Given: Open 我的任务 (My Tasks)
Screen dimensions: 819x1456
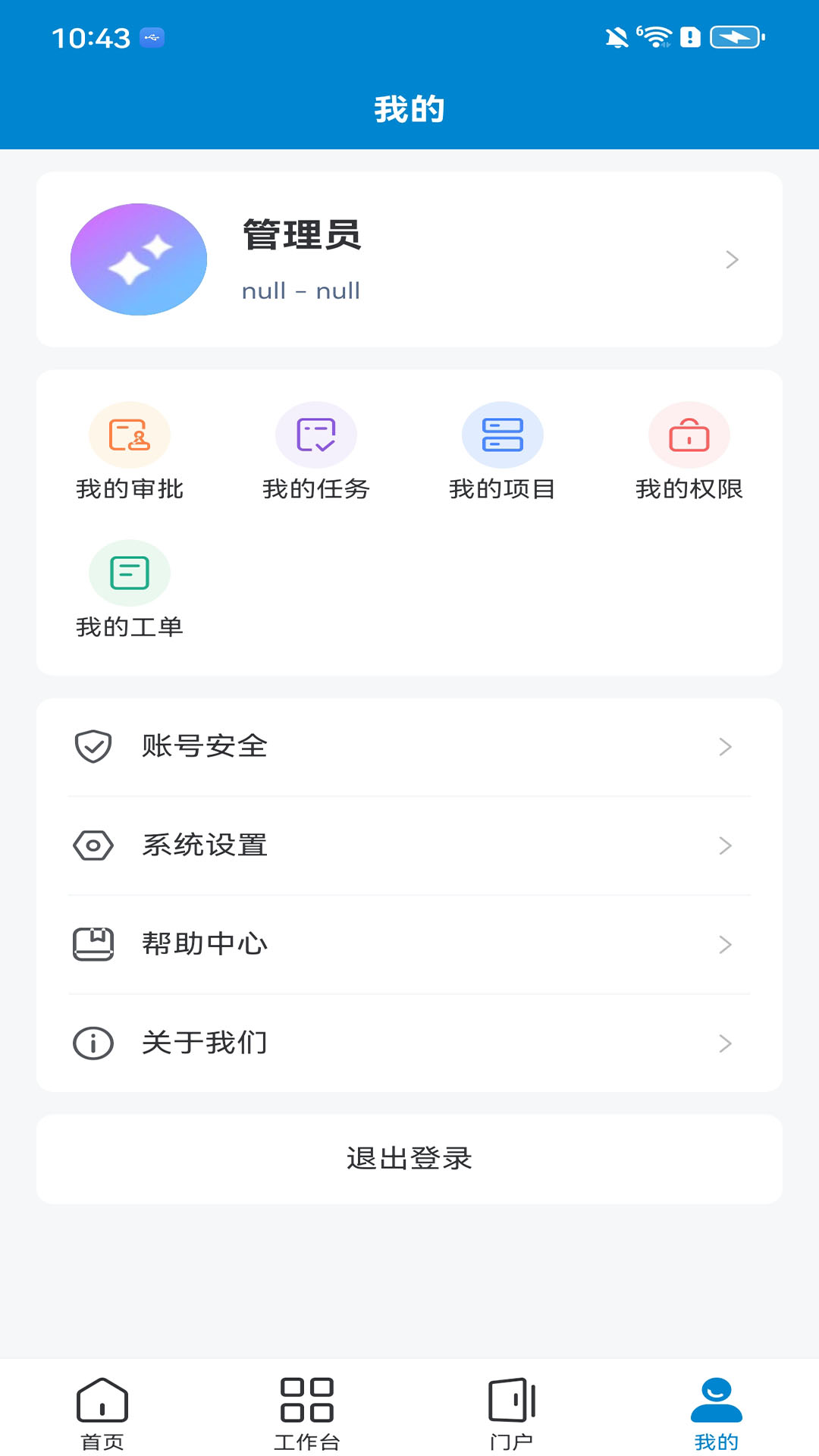Looking at the screenshot, I should pos(316,452).
